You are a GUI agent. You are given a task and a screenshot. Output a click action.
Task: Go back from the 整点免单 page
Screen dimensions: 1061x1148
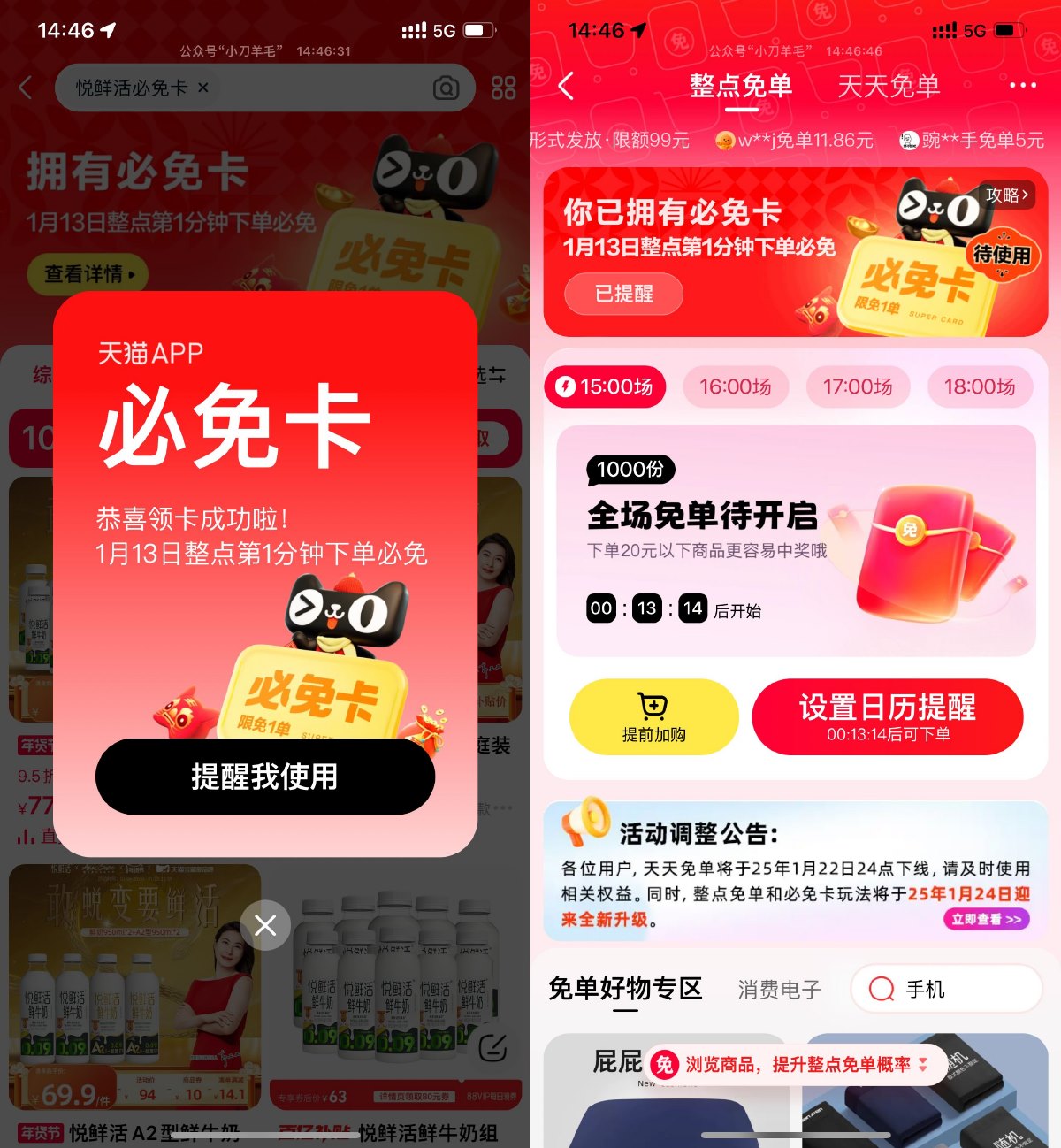567,86
